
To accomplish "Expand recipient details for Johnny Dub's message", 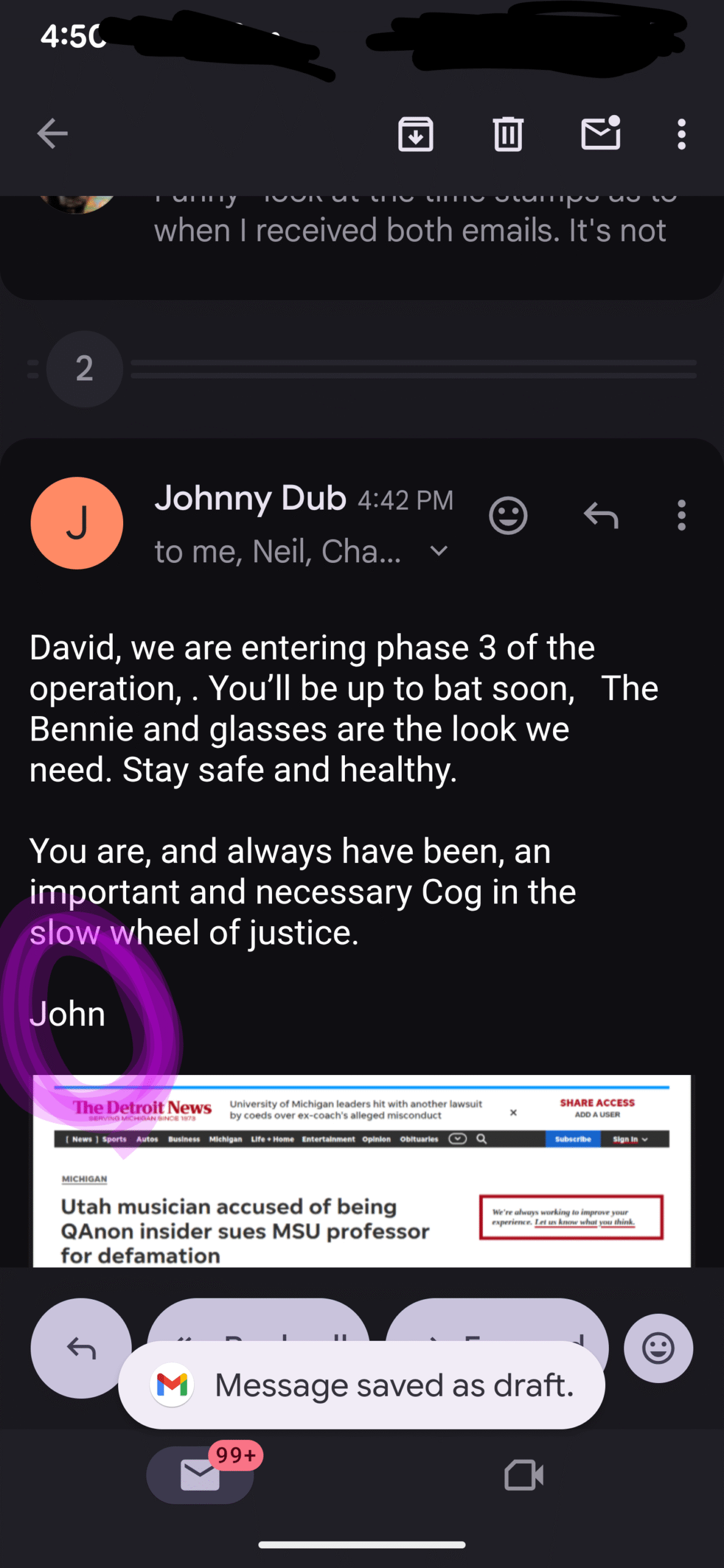I will pyautogui.click(x=439, y=551).
